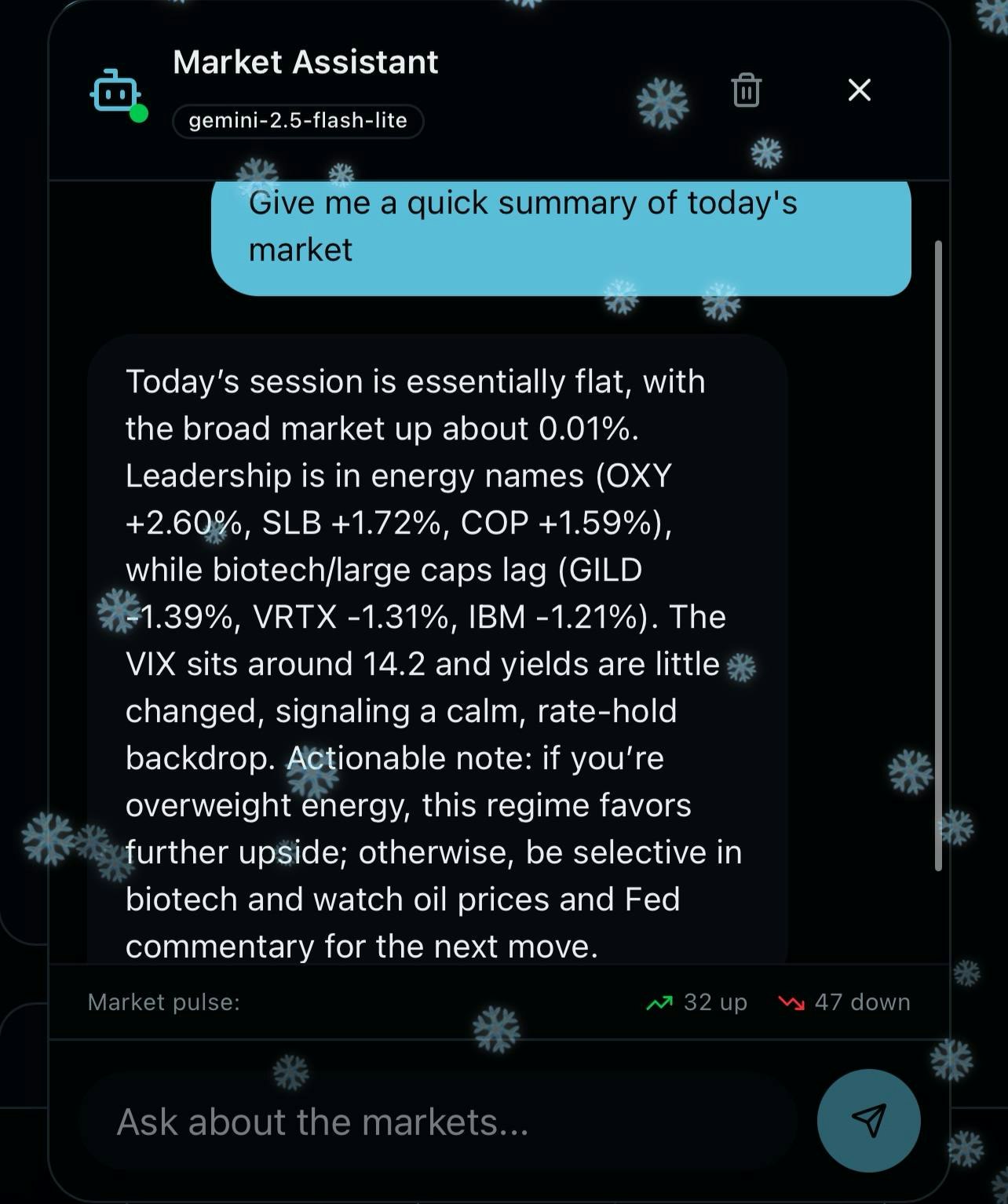This screenshot has height=1204, width=1008.
Task: Click the green up-trend arrow icon
Action: tap(659, 1002)
